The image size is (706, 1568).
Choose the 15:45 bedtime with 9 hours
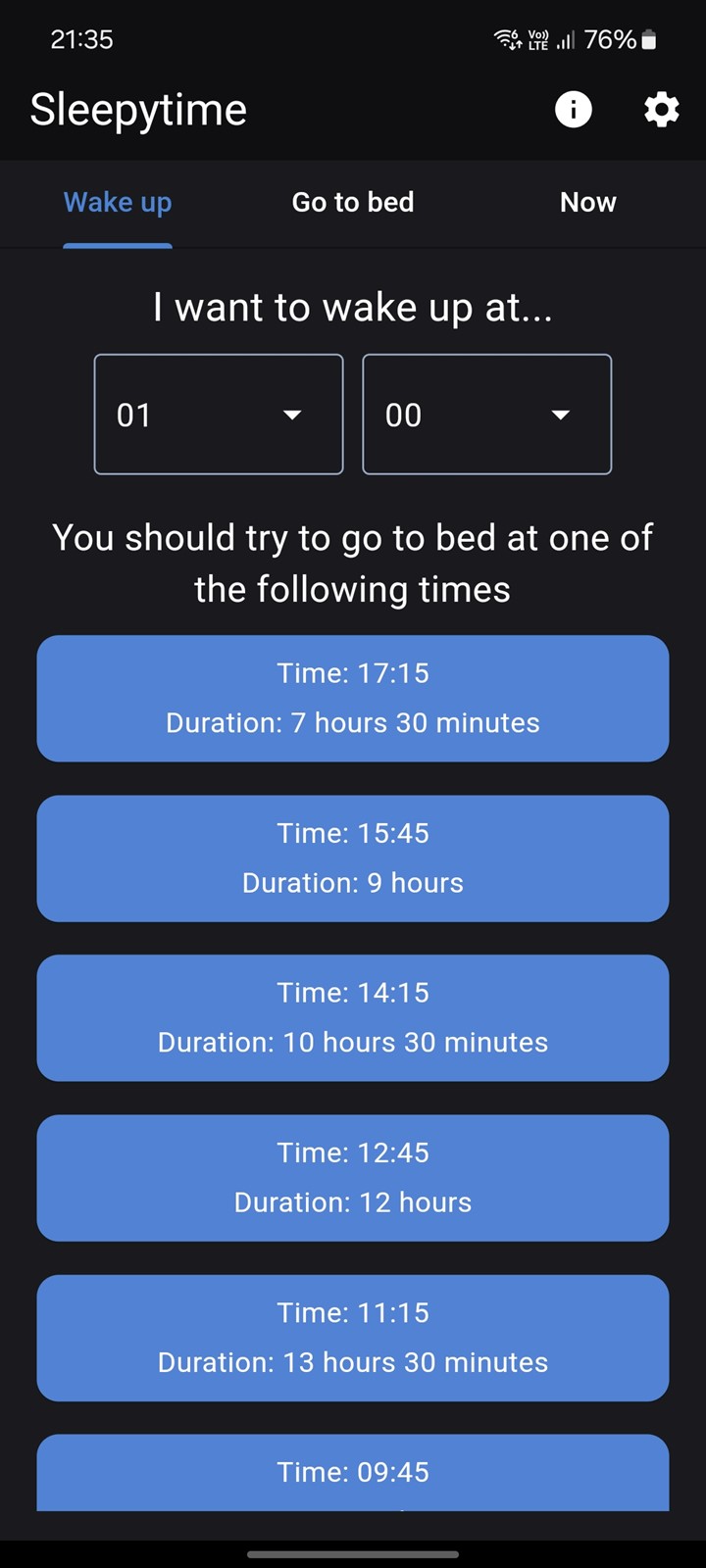353,858
